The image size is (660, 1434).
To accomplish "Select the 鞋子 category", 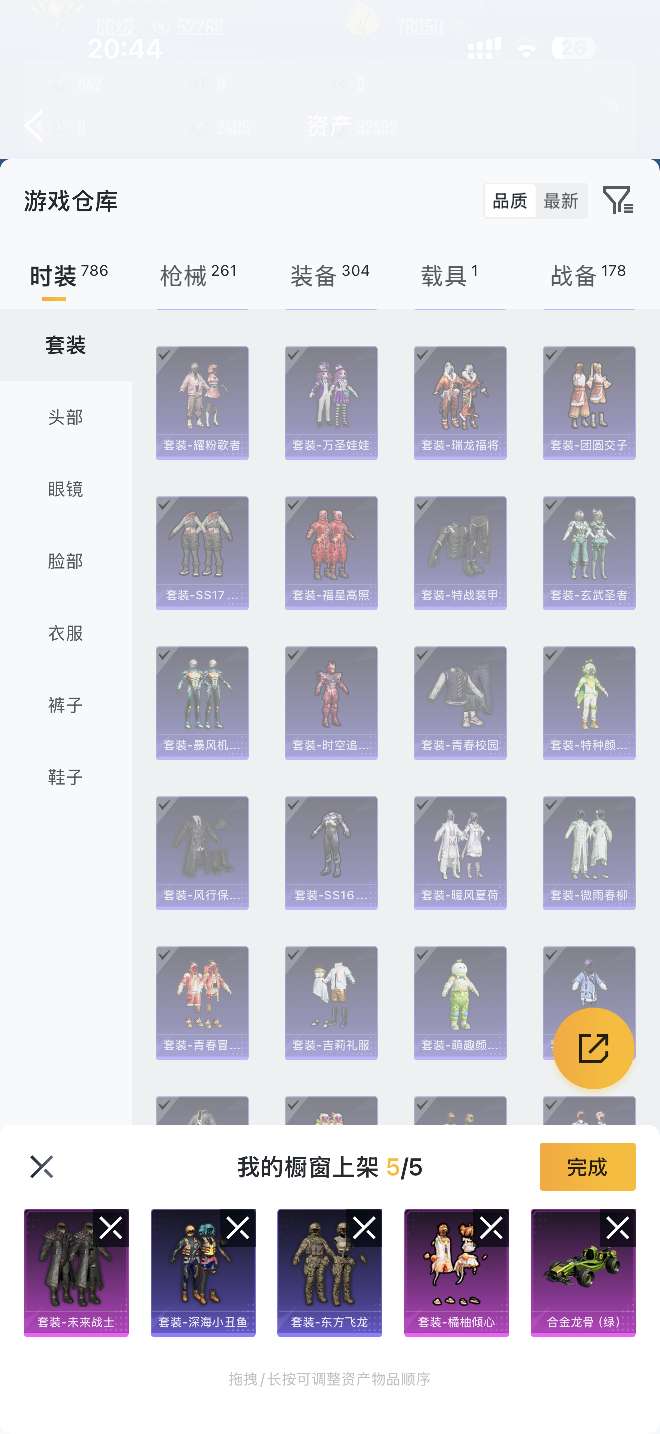I will [x=65, y=777].
